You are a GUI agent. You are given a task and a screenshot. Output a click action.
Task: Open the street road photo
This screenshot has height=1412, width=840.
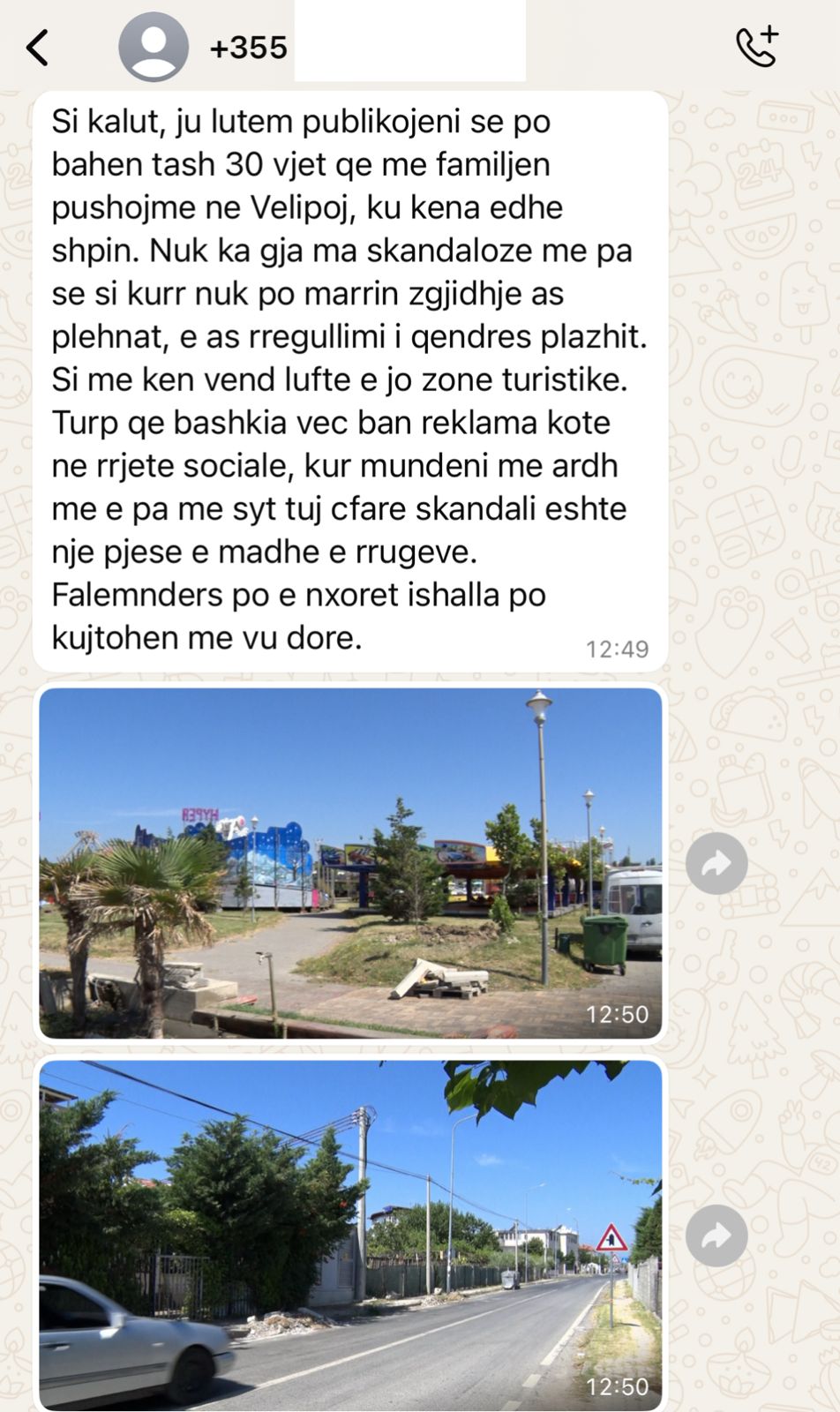click(350, 1235)
